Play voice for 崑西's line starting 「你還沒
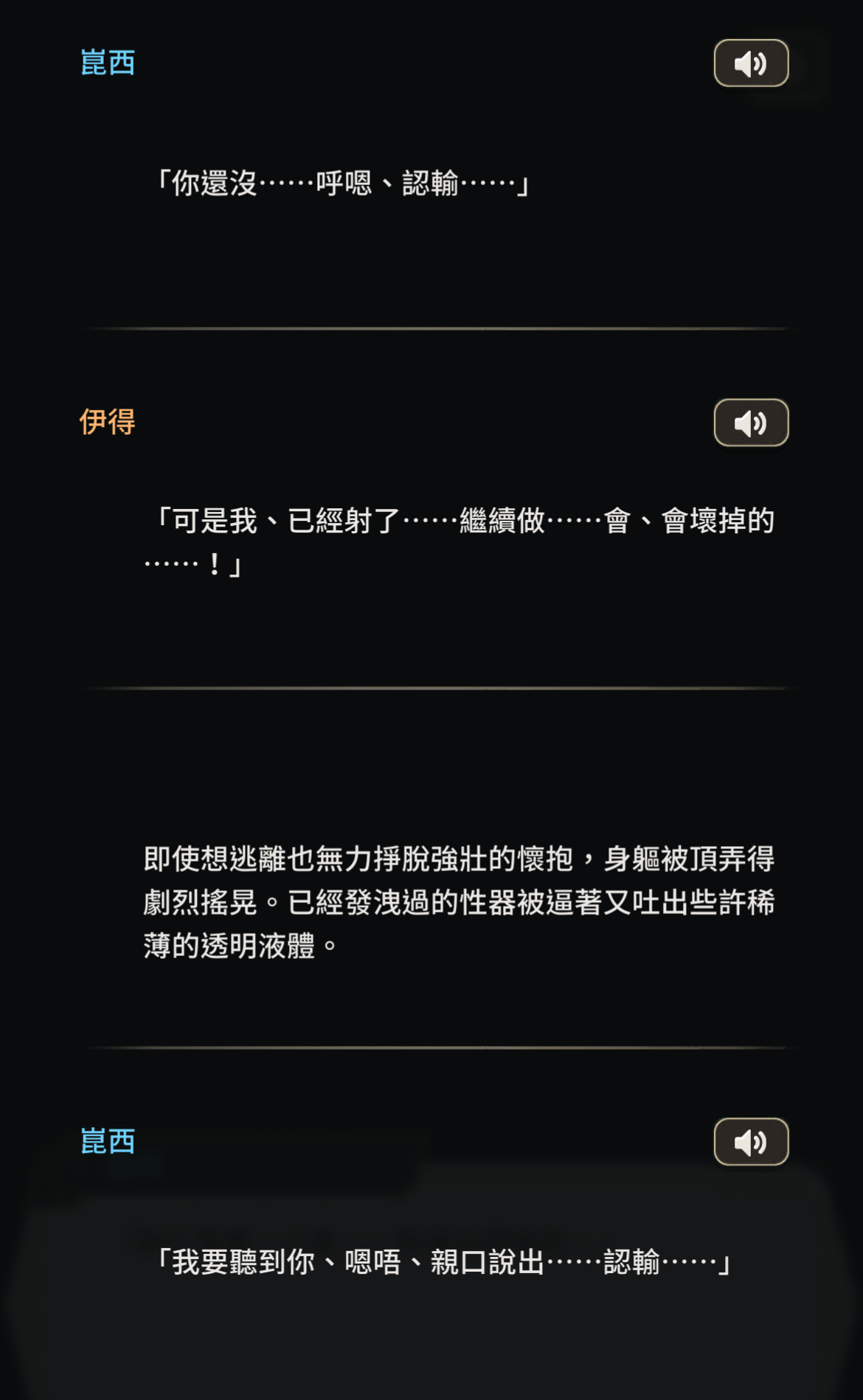Screen dimensions: 863x1400 click(x=751, y=63)
